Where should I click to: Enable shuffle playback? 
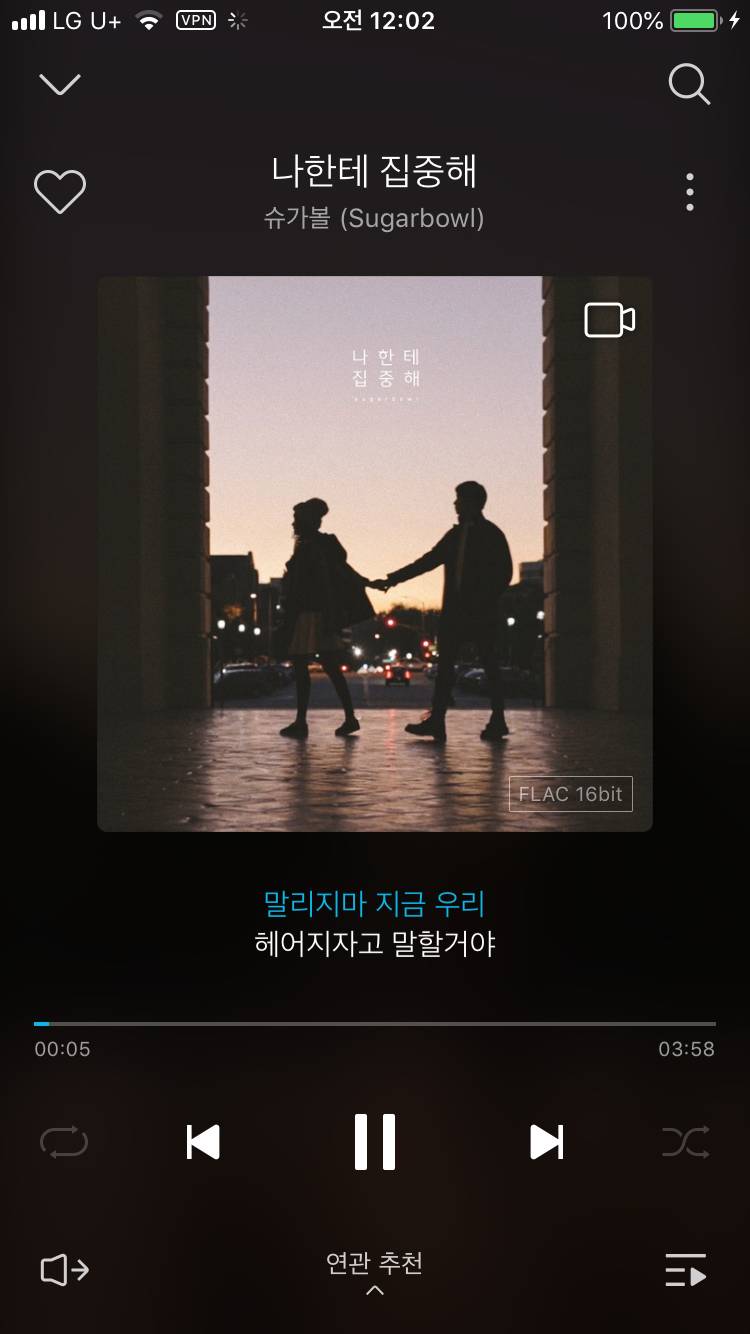coord(686,1141)
